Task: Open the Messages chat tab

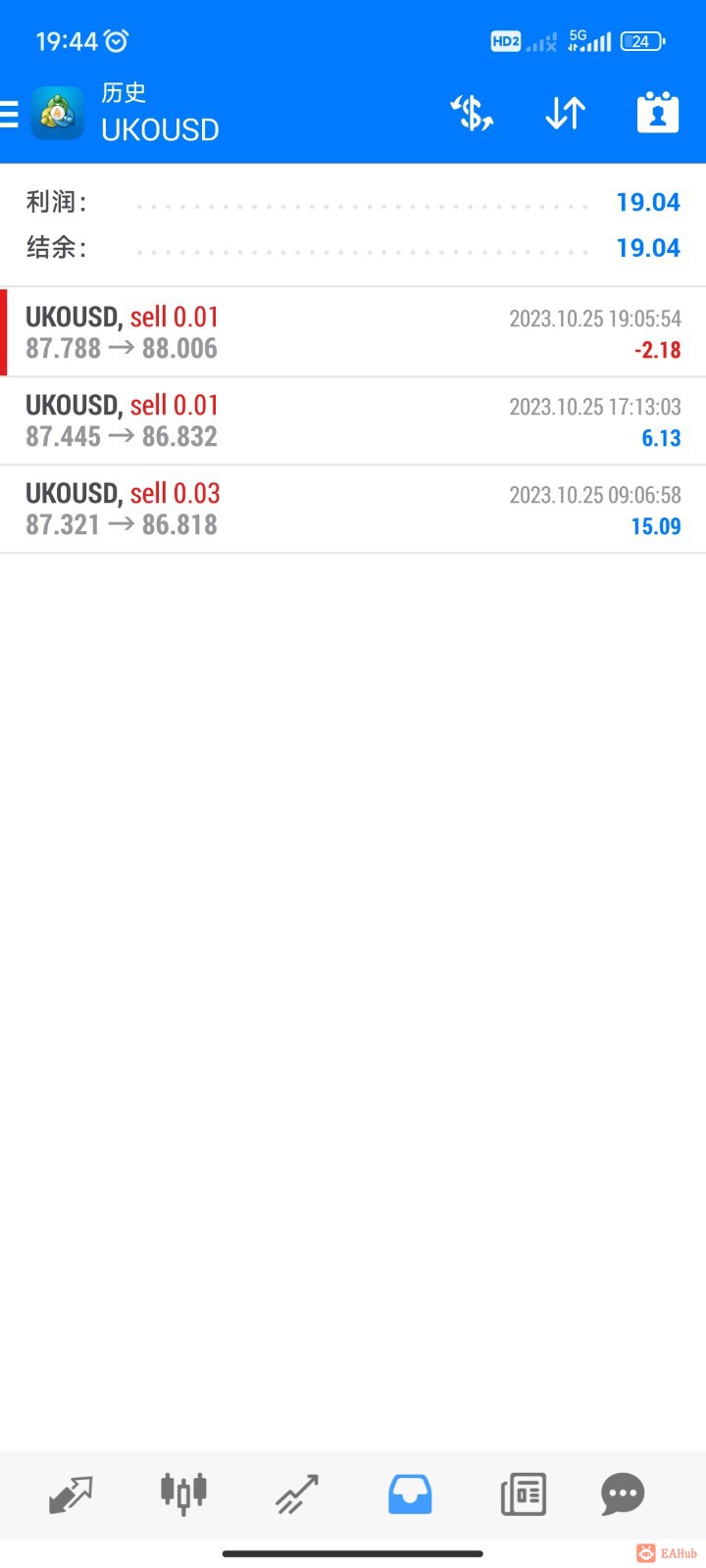Action: click(x=623, y=1494)
